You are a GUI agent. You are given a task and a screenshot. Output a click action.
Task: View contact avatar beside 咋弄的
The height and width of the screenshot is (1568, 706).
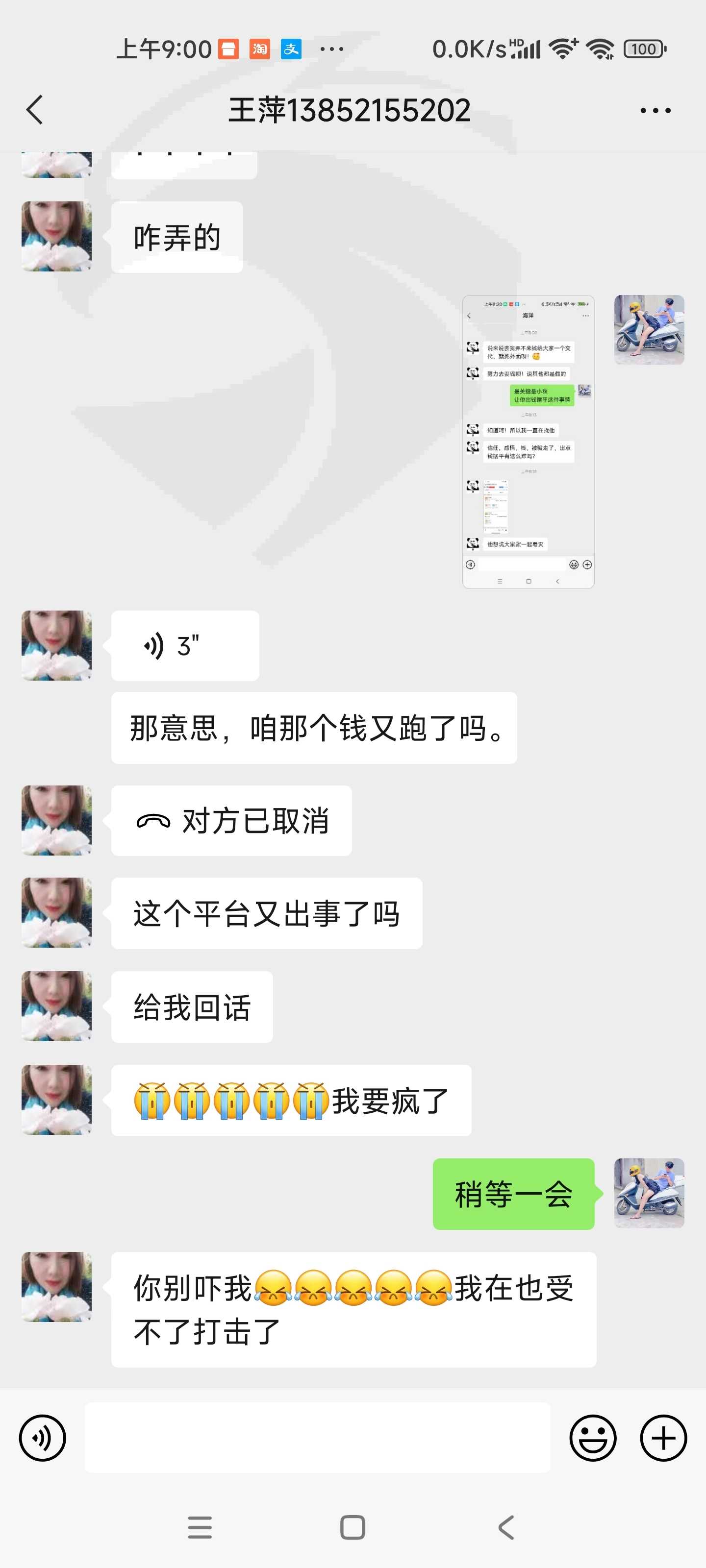point(57,236)
